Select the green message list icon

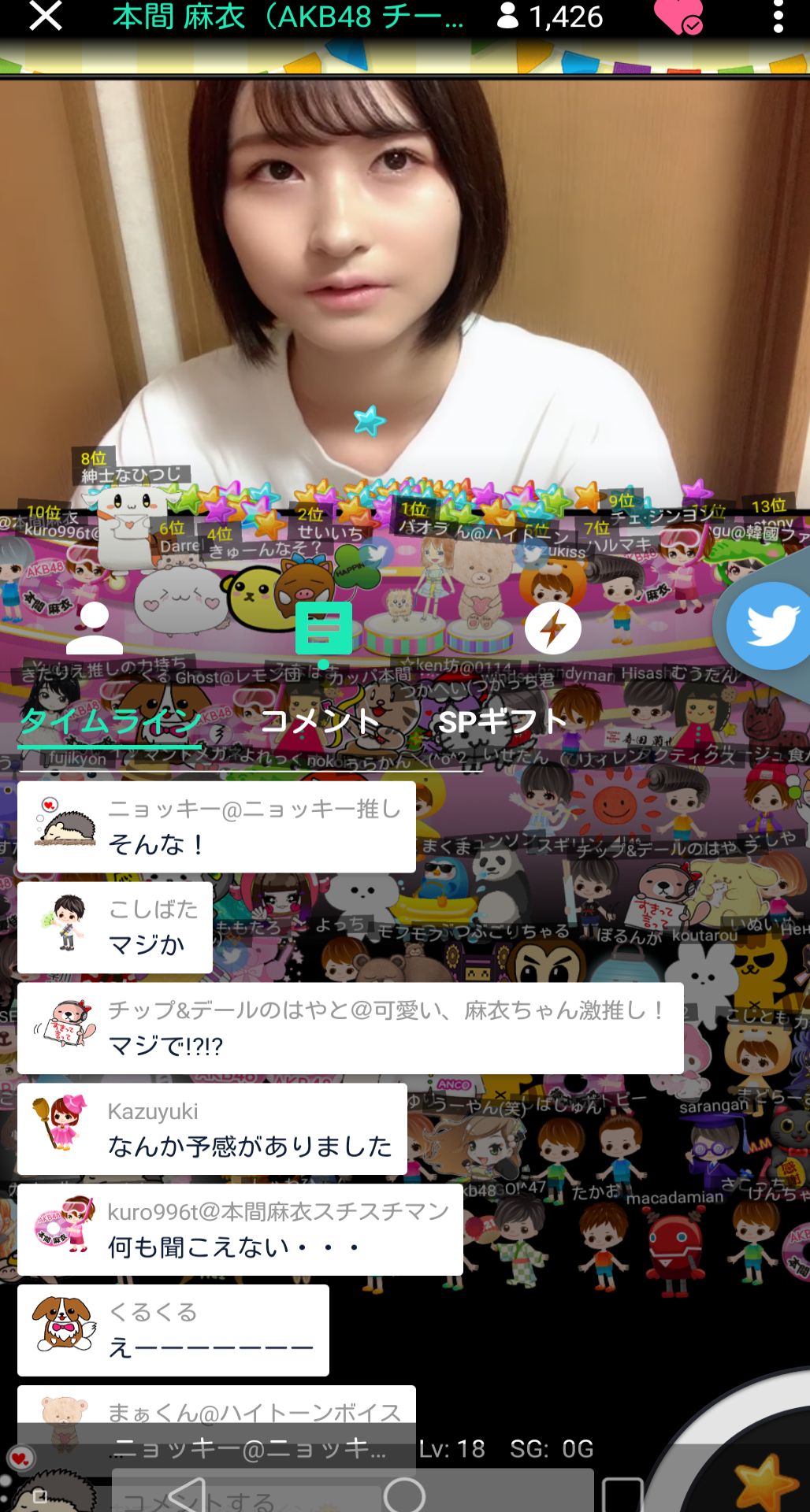(323, 628)
